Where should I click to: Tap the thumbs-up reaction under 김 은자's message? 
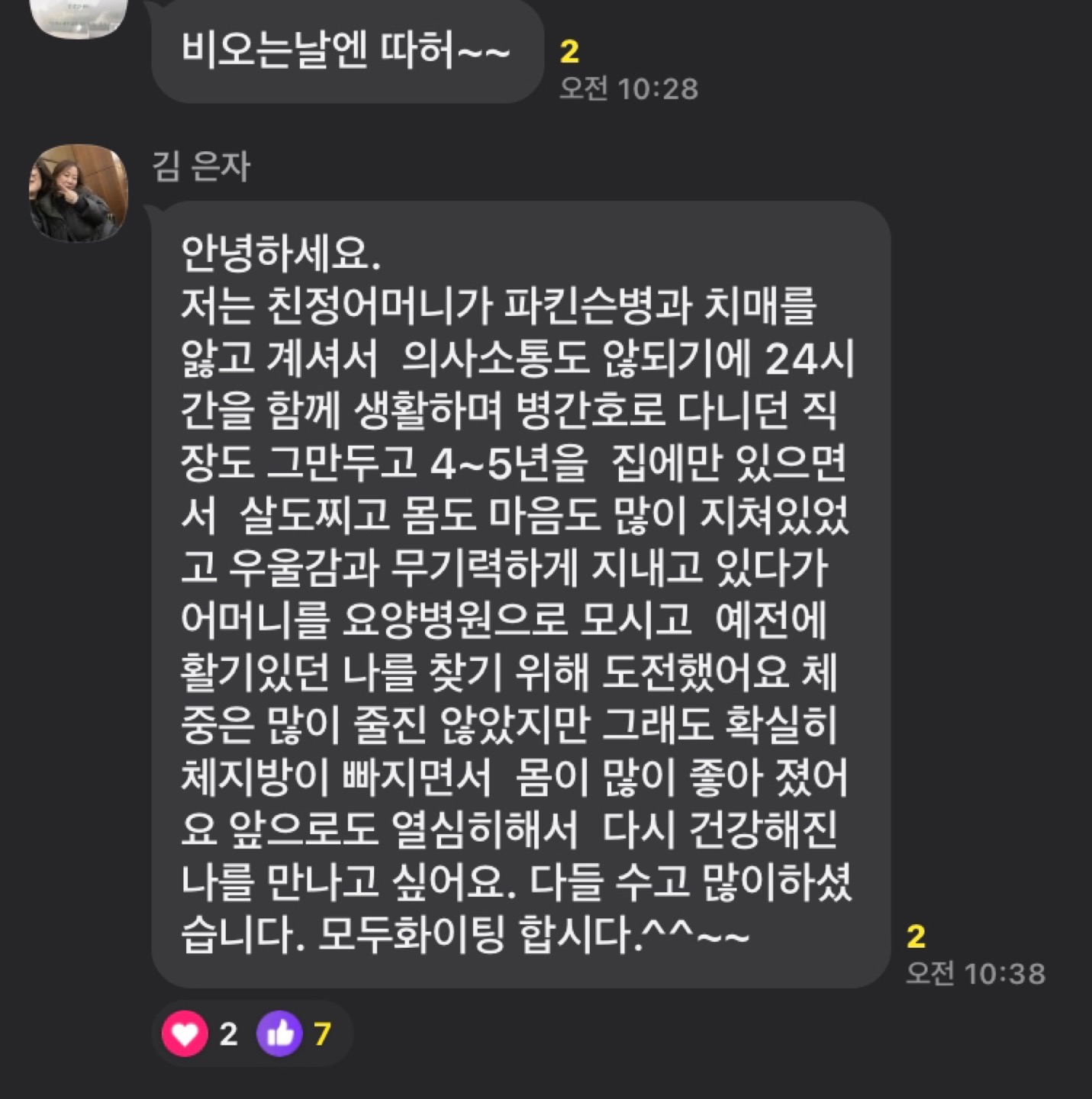click(279, 1034)
